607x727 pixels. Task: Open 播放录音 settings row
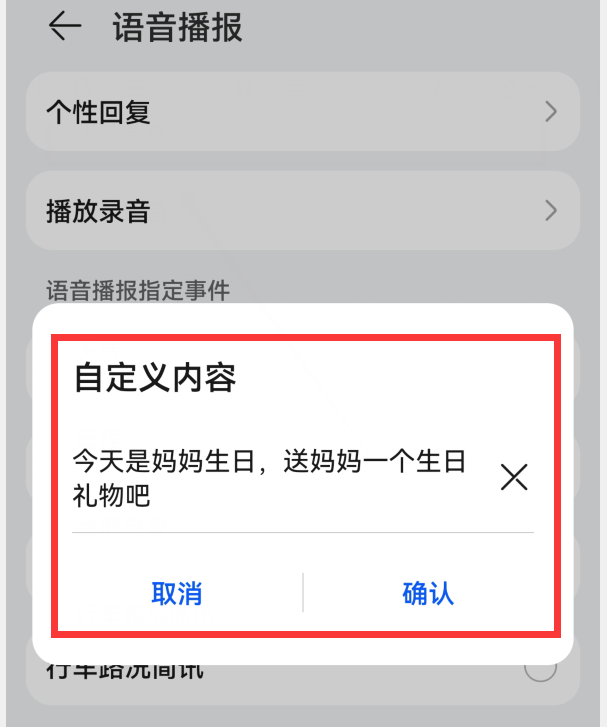[302, 210]
